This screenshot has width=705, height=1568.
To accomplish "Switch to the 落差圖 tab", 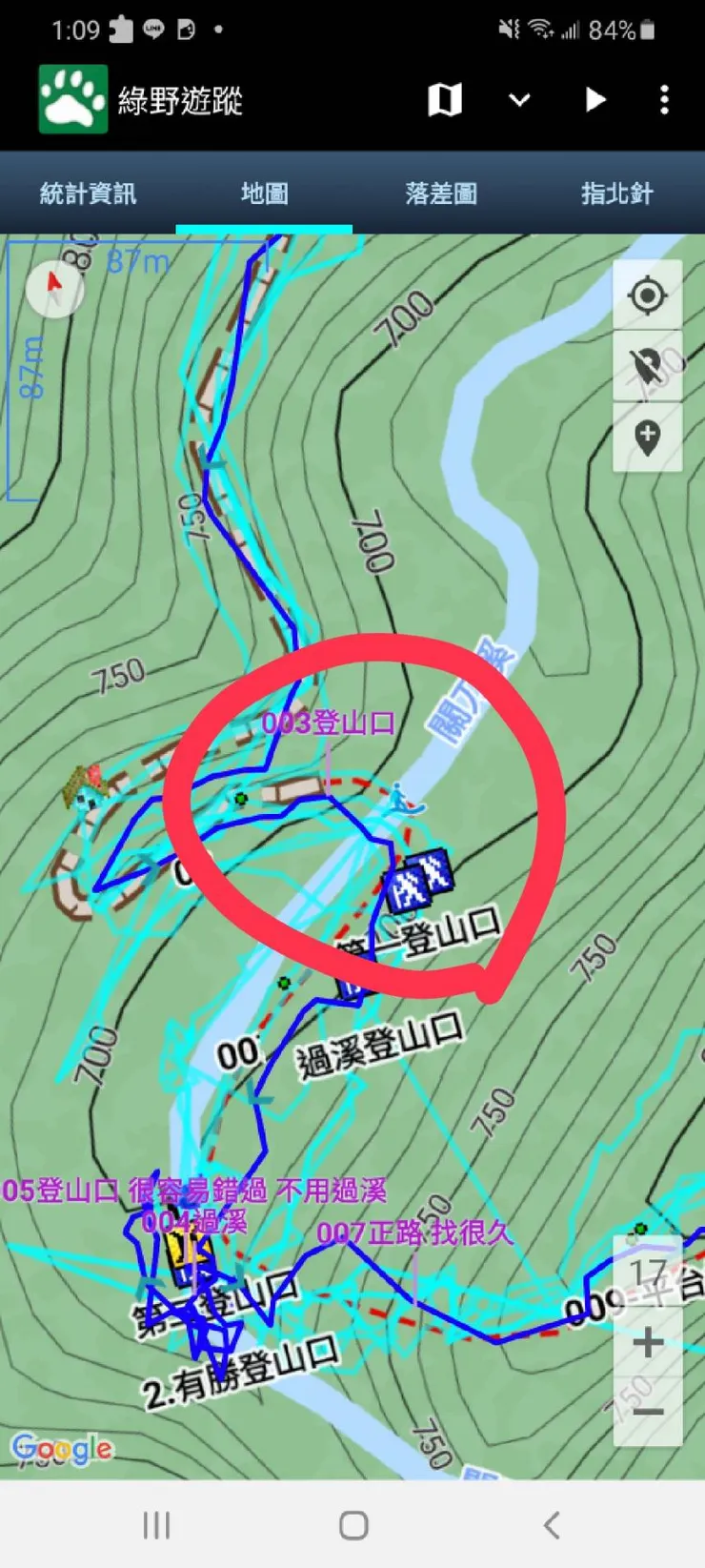I will 440,193.
